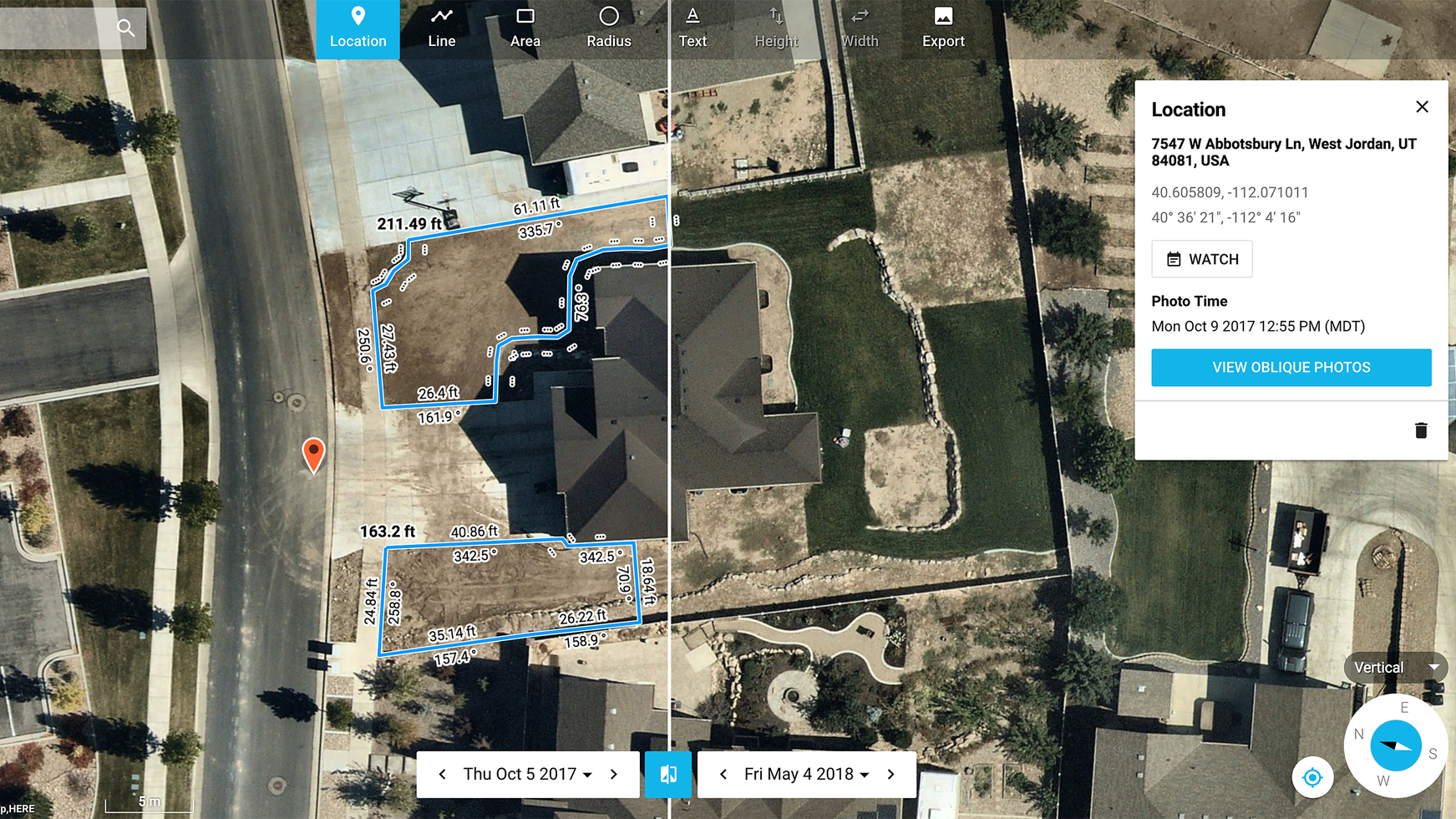Choose the Area tool
The image size is (1456, 819).
click(x=525, y=29)
